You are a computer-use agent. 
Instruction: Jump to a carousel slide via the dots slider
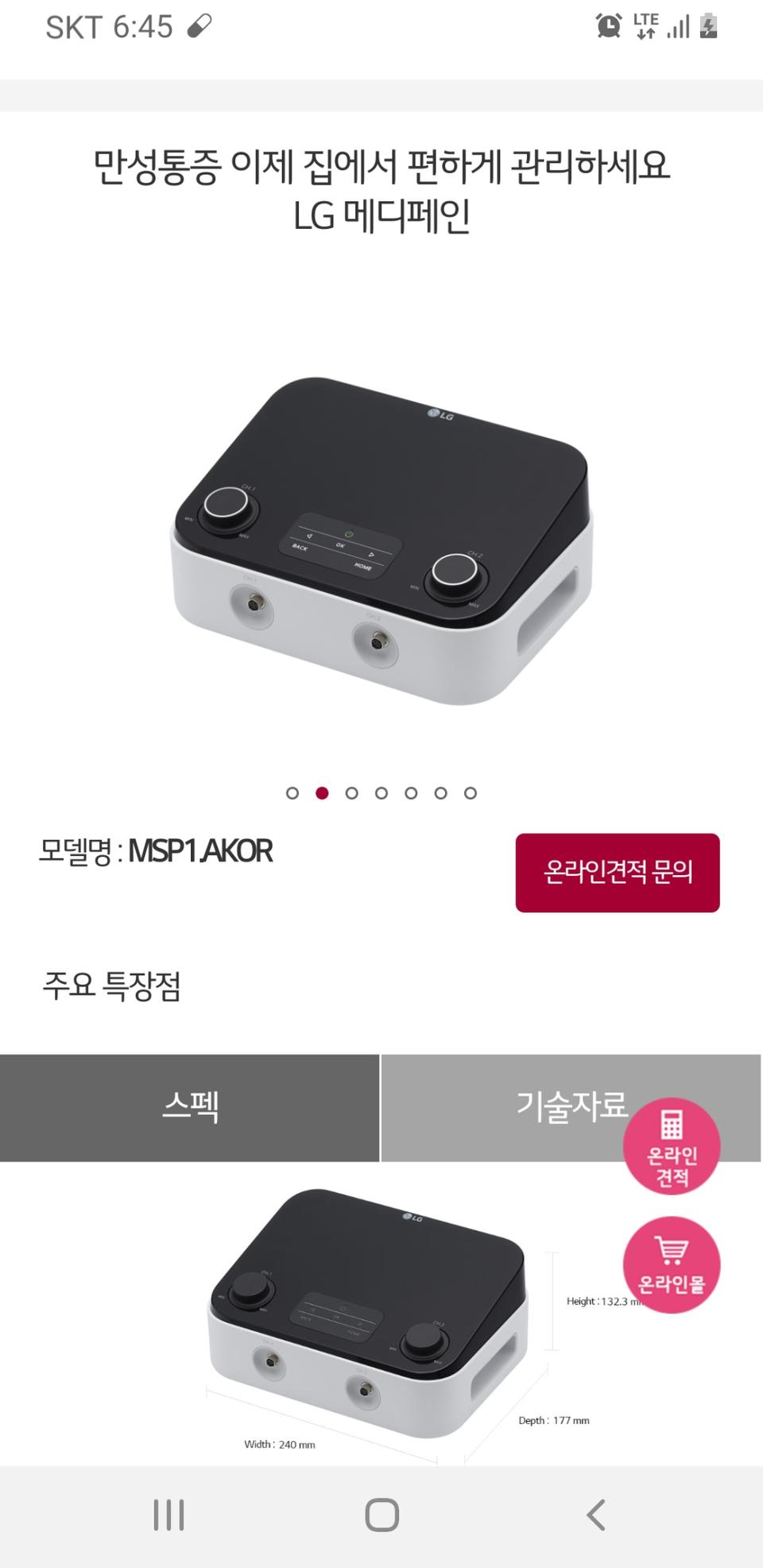pos(381,792)
